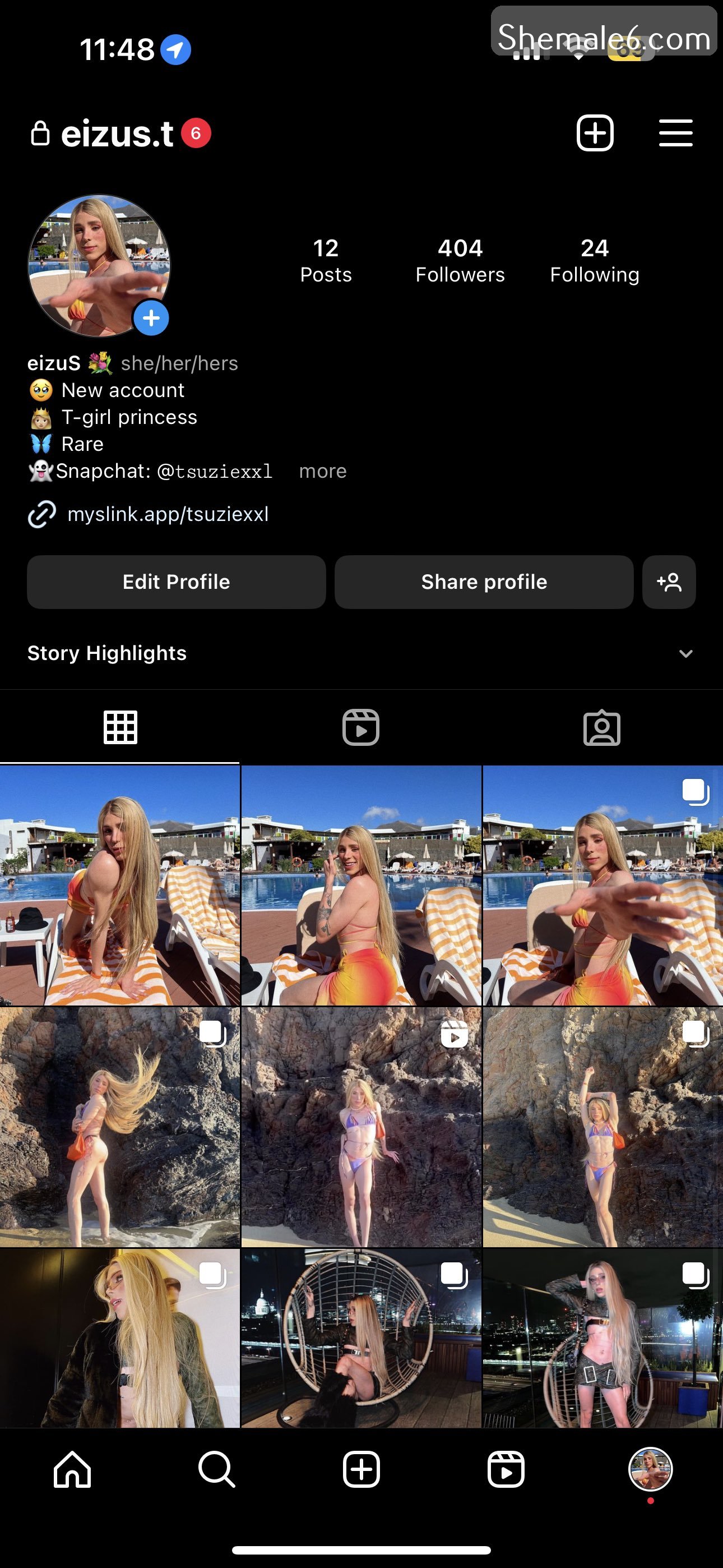The width and height of the screenshot is (723, 1568).
Task: Open the hanging chair night post
Action: tap(361, 1338)
